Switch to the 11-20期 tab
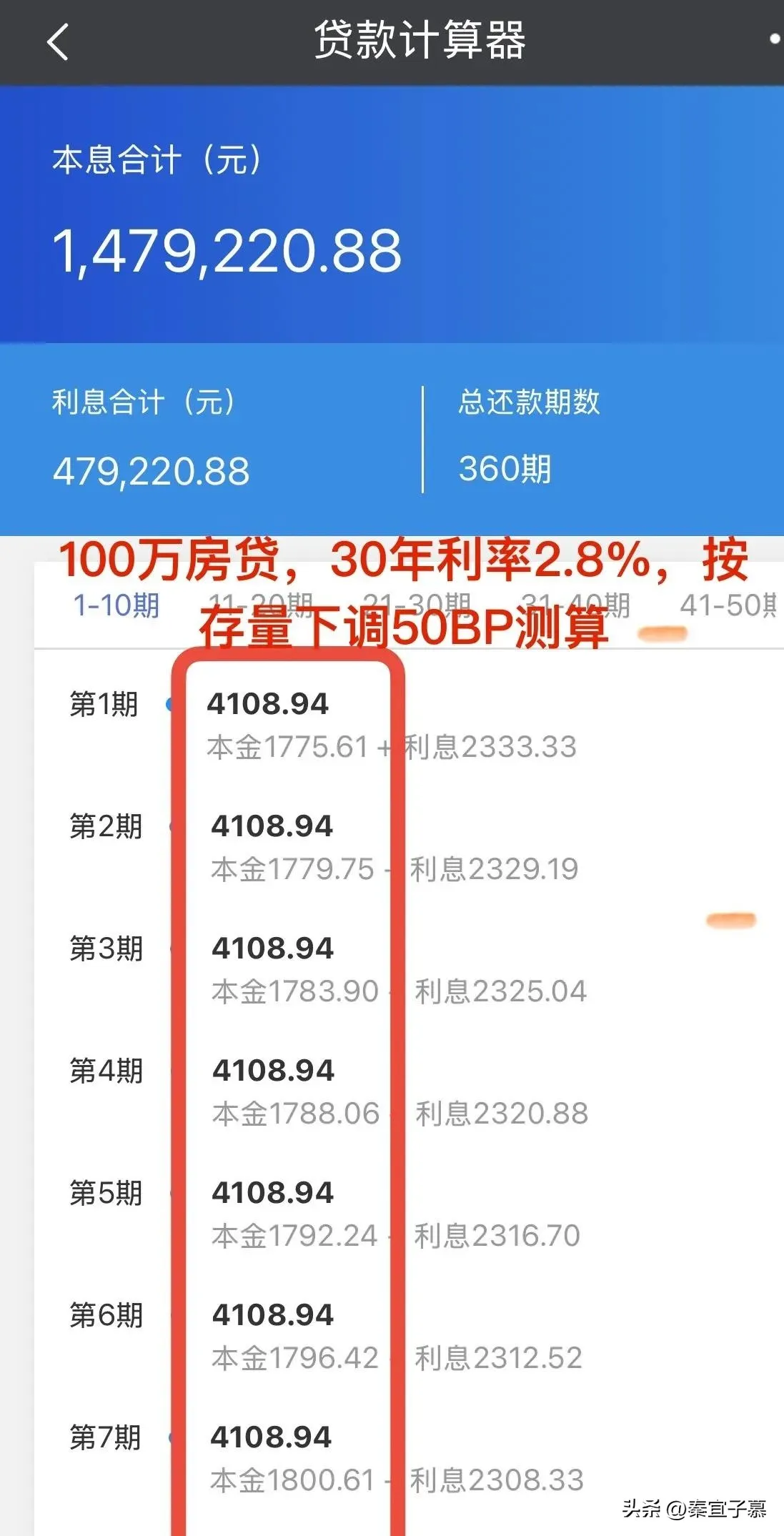 262,605
